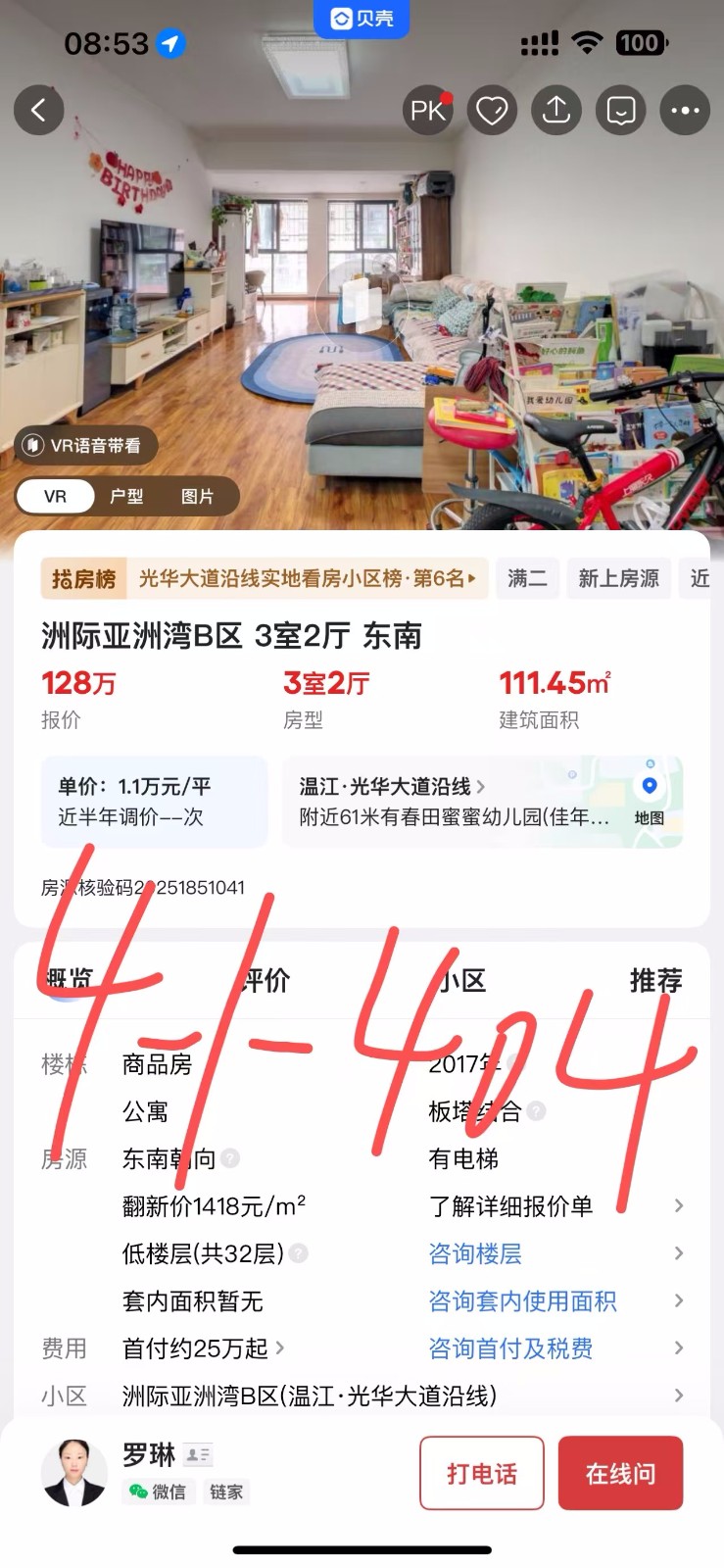Open the three-dot overflow menu
The height and width of the screenshot is (1568, 724).
pyautogui.click(x=685, y=111)
